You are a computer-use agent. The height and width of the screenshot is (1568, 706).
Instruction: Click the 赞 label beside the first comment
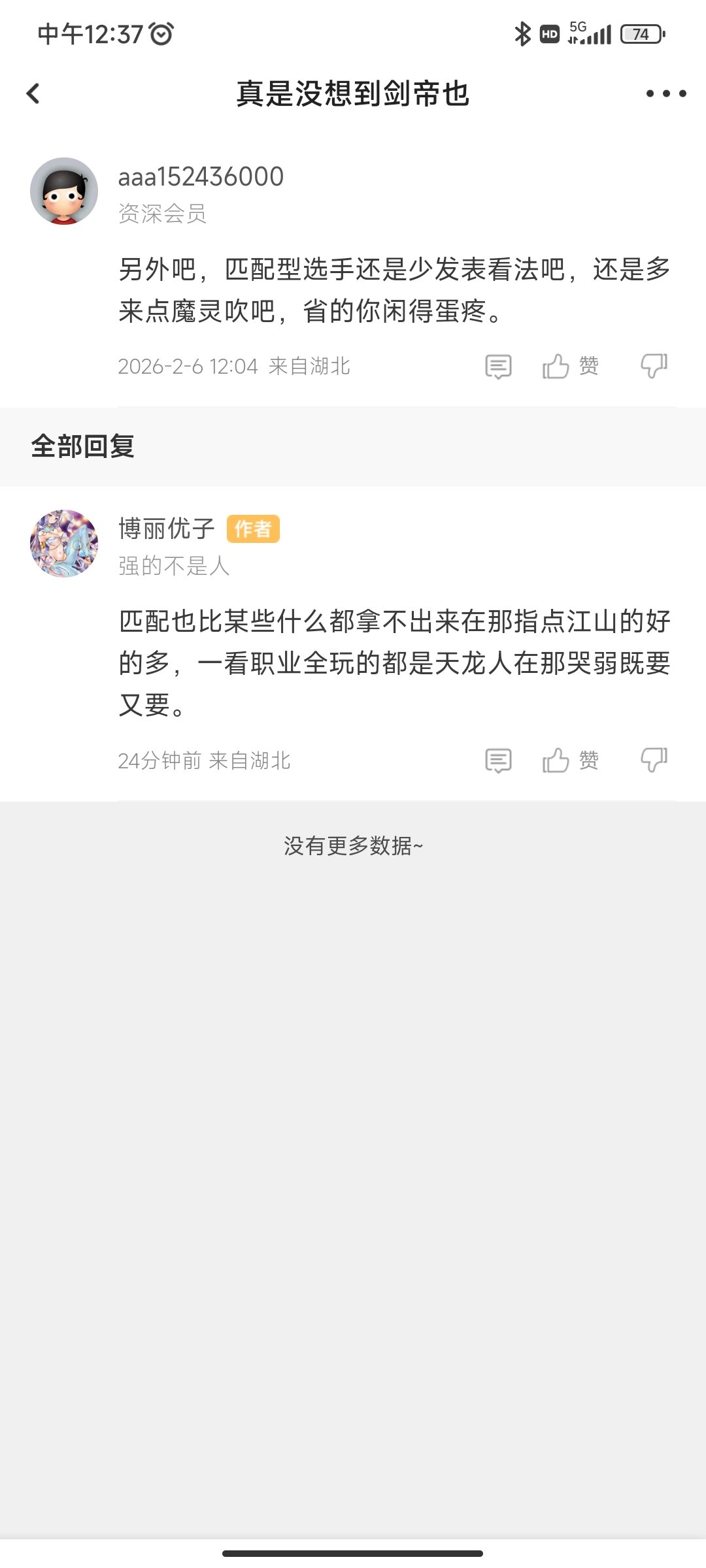point(590,366)
